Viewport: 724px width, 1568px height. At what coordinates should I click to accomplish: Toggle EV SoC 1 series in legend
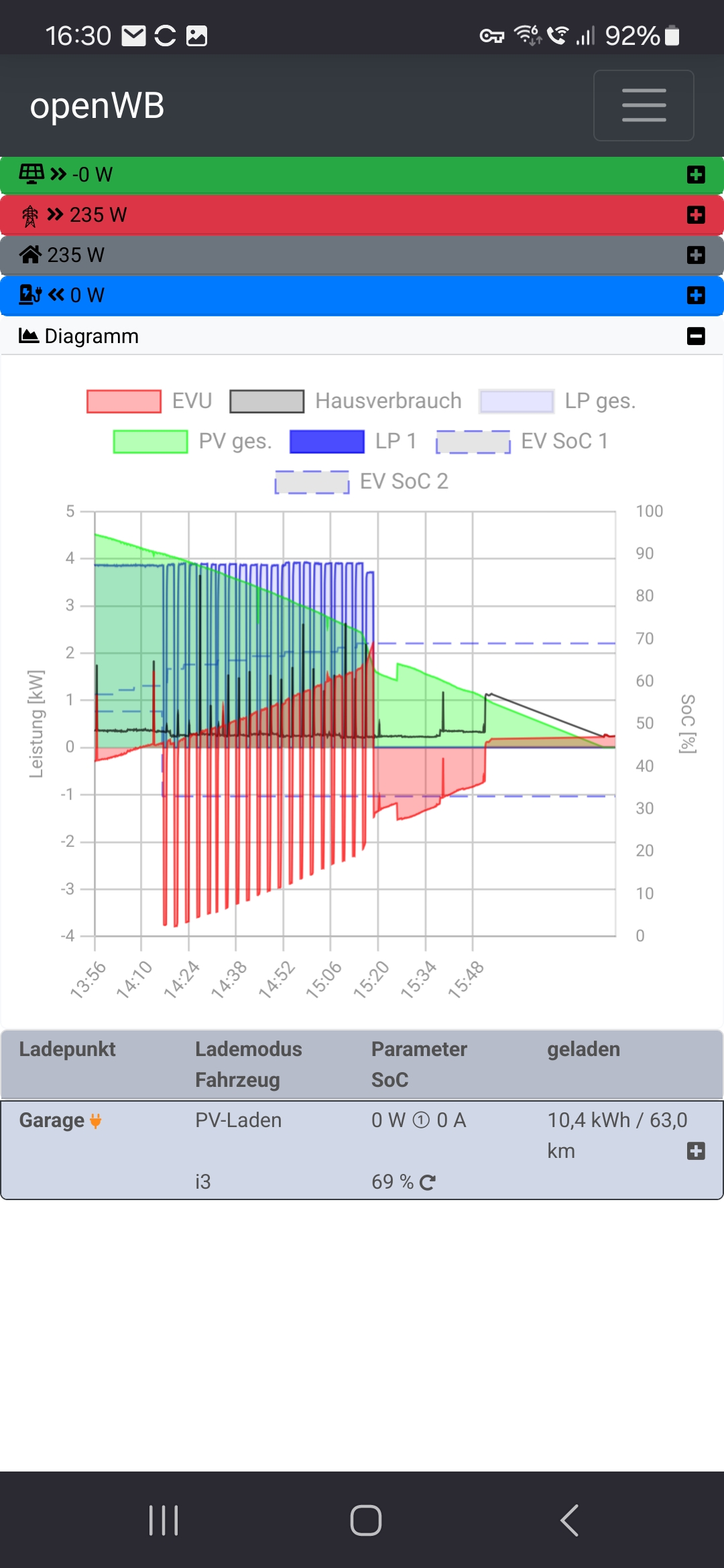(522, 441)
